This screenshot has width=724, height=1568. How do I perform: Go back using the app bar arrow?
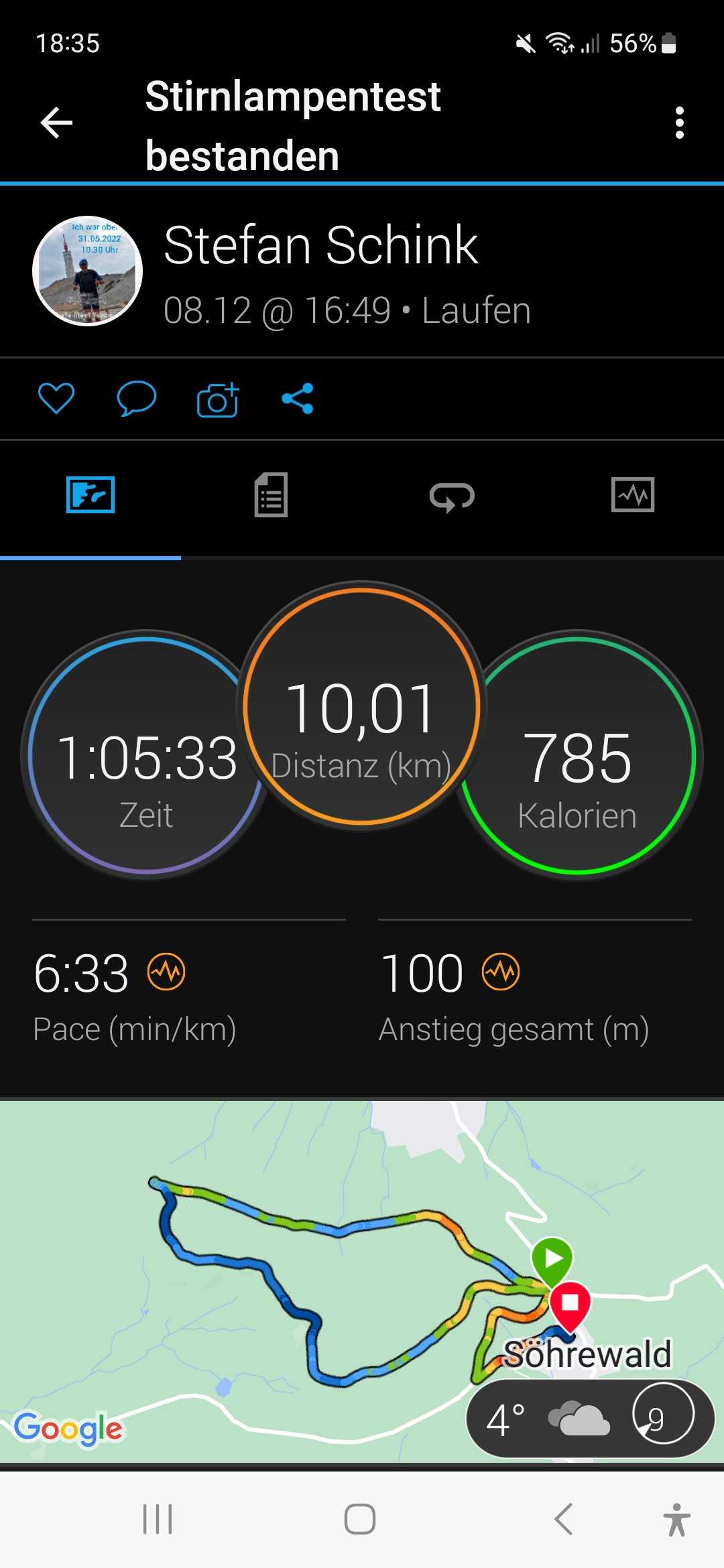pos(56,123)
